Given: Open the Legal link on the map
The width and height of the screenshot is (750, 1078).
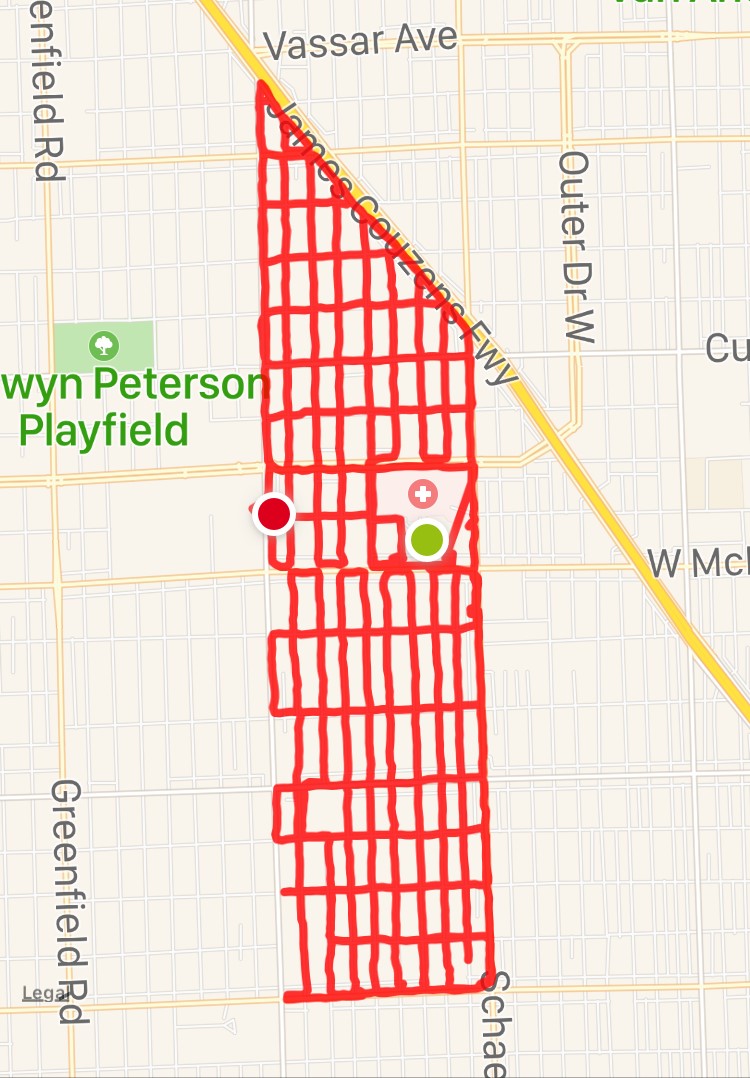Looking at the screenshot, I should tap(44, 993).
